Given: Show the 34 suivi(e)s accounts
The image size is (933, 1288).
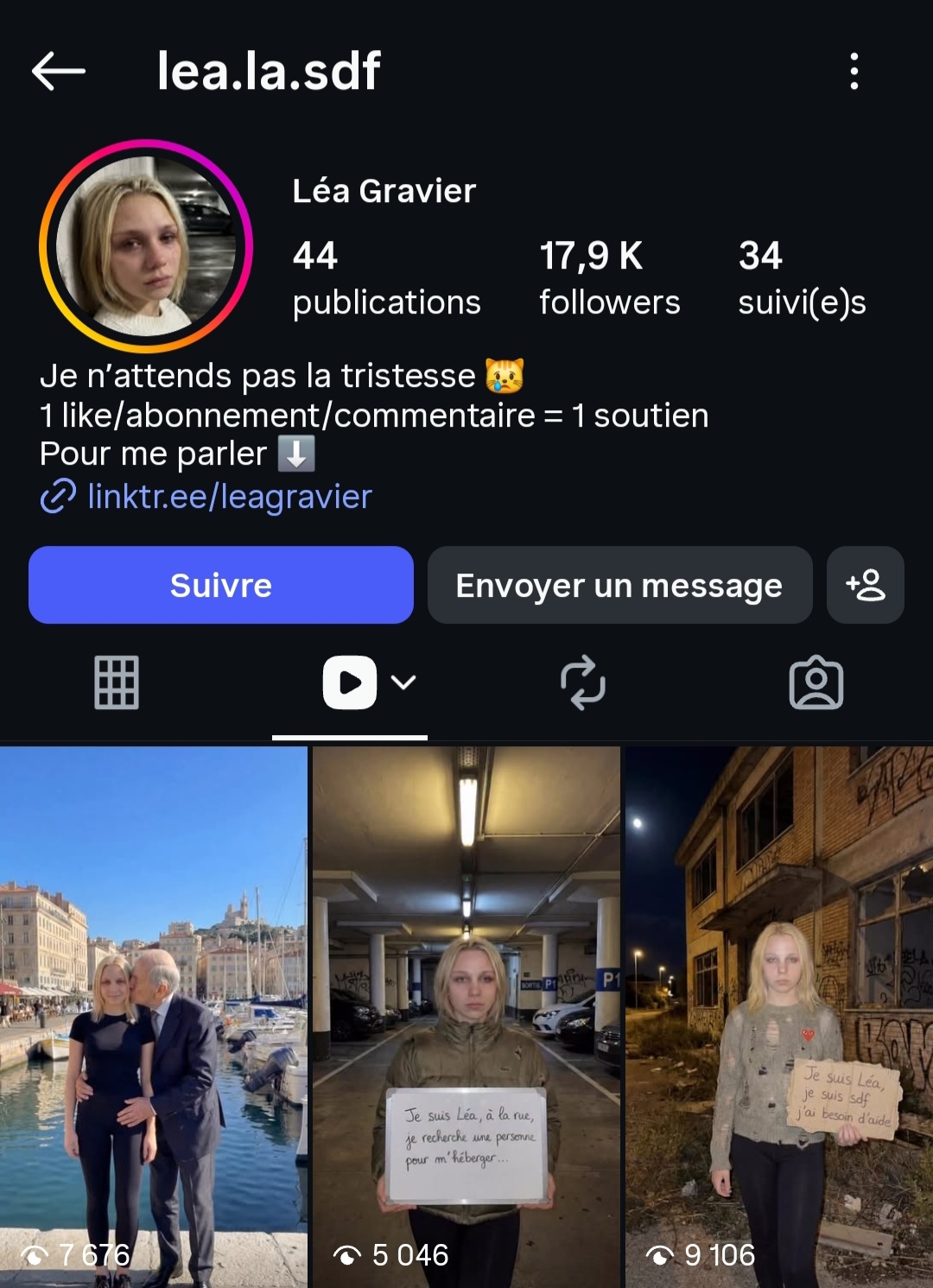Looking at the screenshot, I should point(801,278).
